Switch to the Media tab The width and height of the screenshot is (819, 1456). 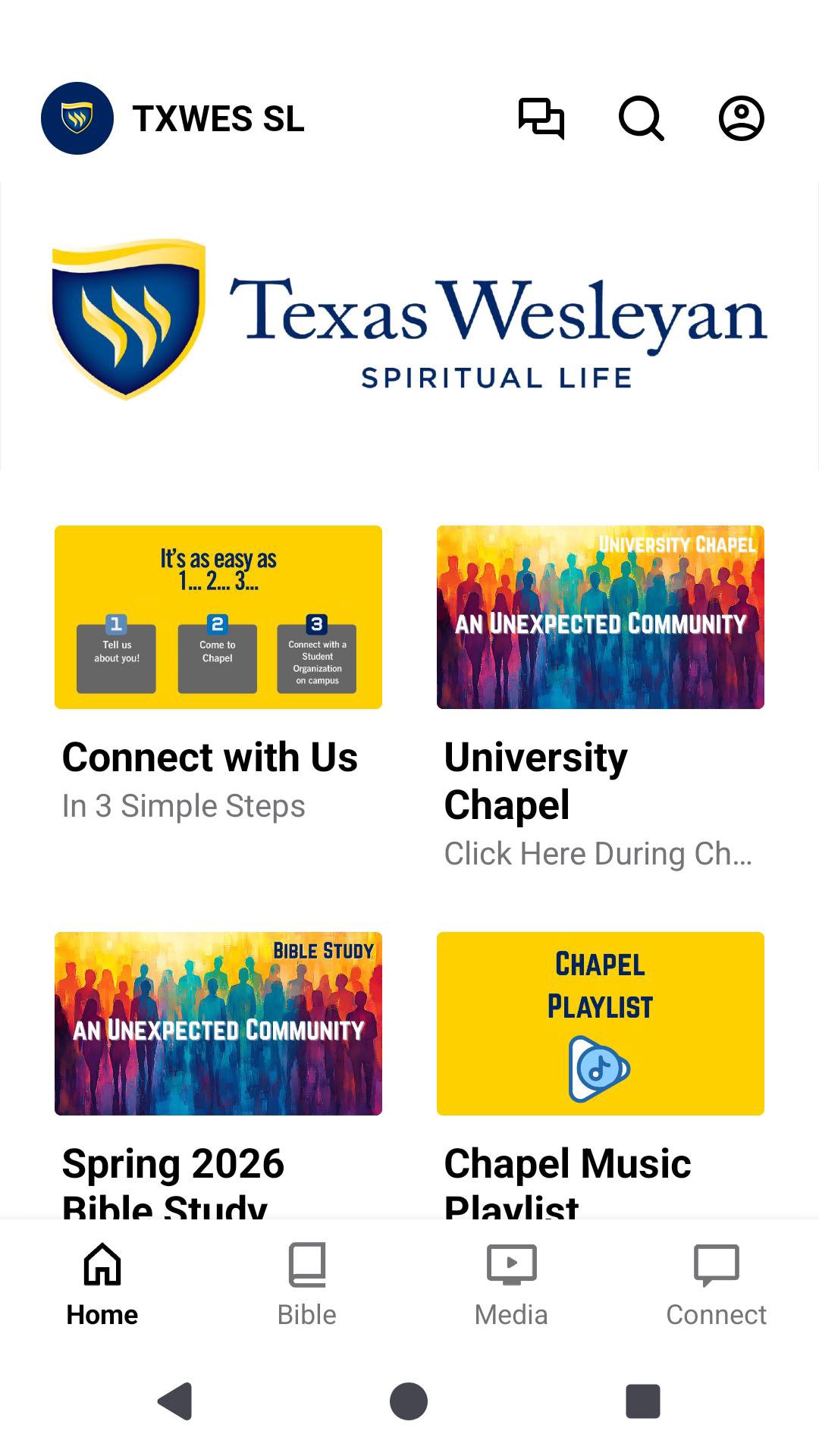511,1283
